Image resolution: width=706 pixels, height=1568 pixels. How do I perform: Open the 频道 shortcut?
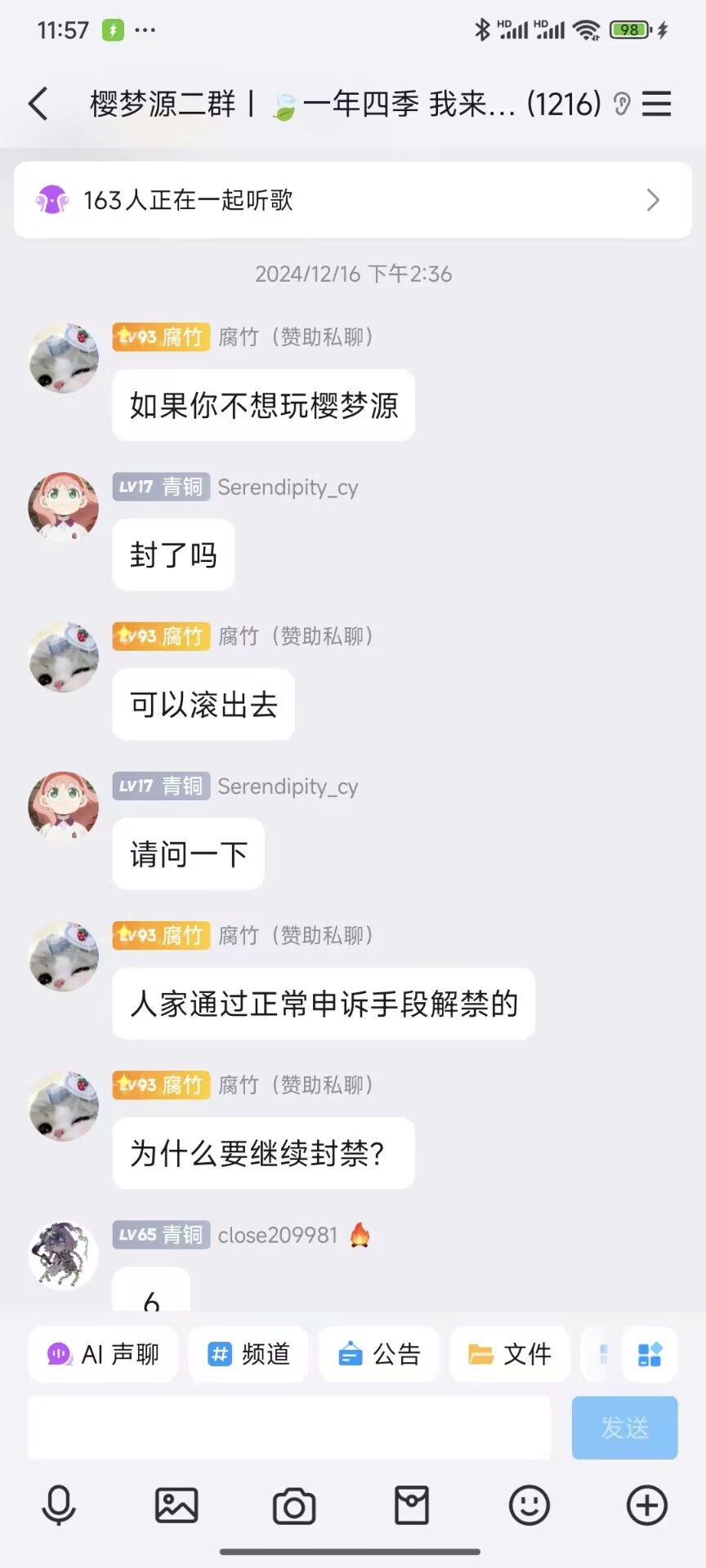tap(248, 1355)
